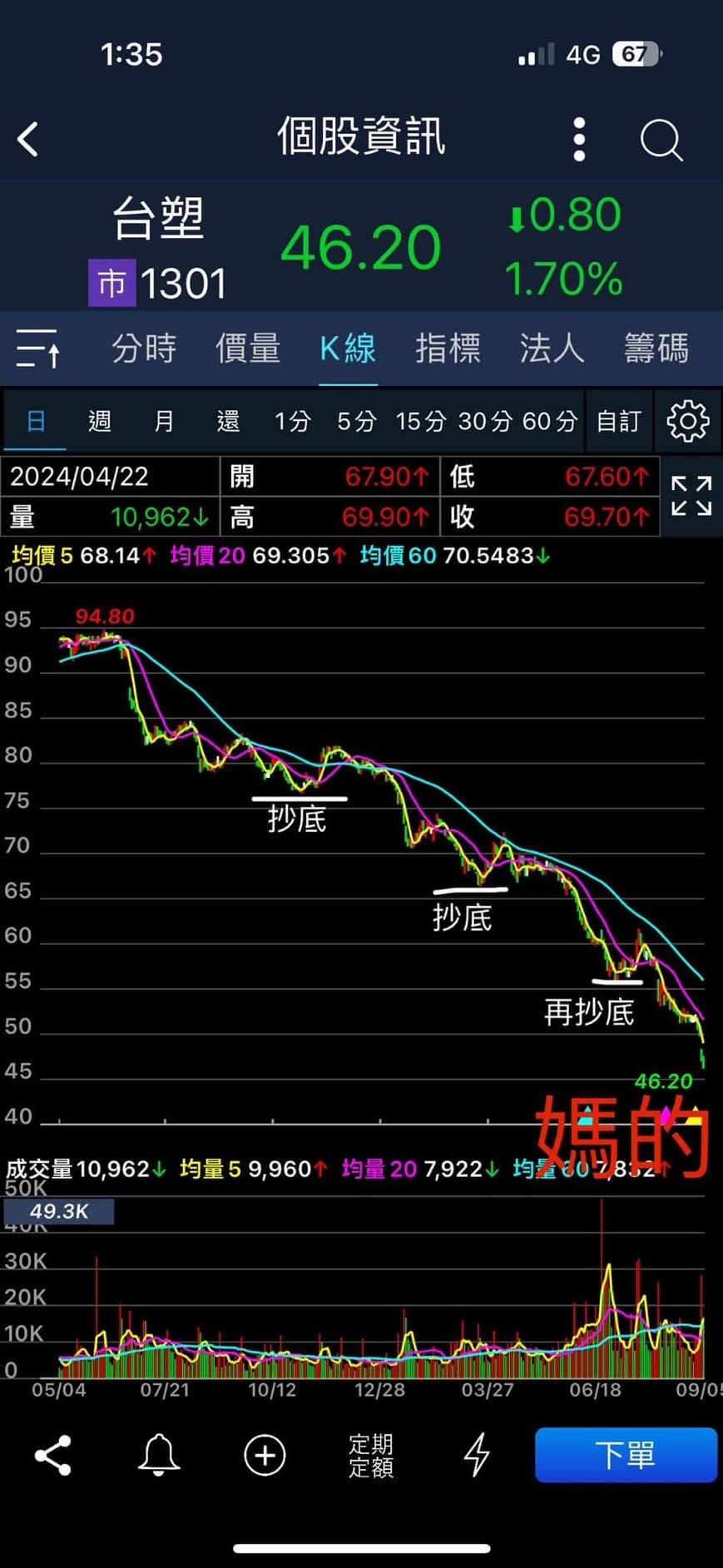
Task: Select the 60分 chart interval
Action: tap(549, 422)
